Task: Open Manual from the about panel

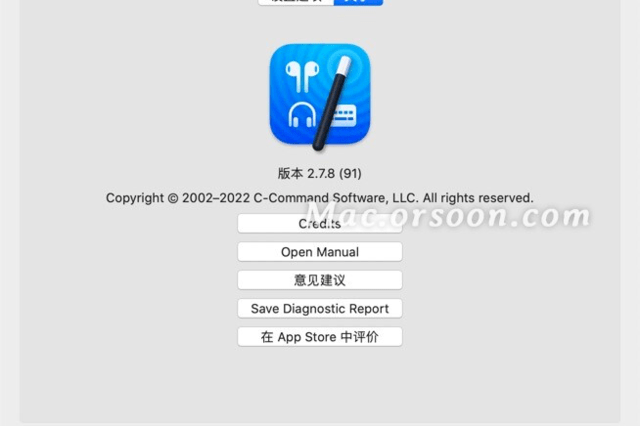Action: (x=319, y=252)
